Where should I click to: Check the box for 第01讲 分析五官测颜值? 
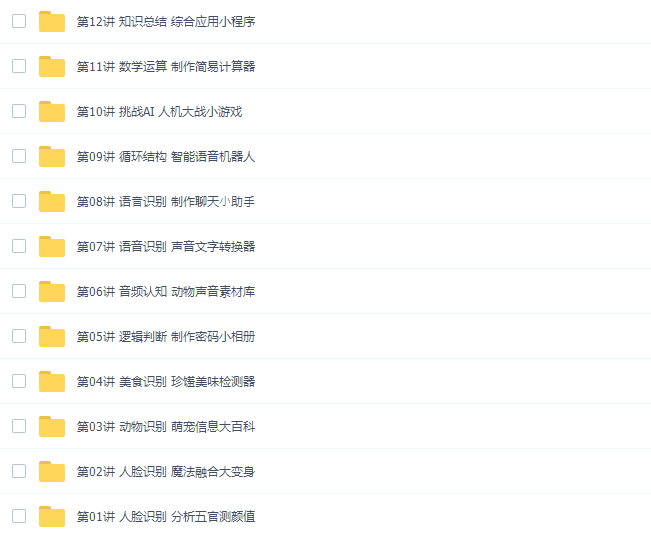pos(19,516)
